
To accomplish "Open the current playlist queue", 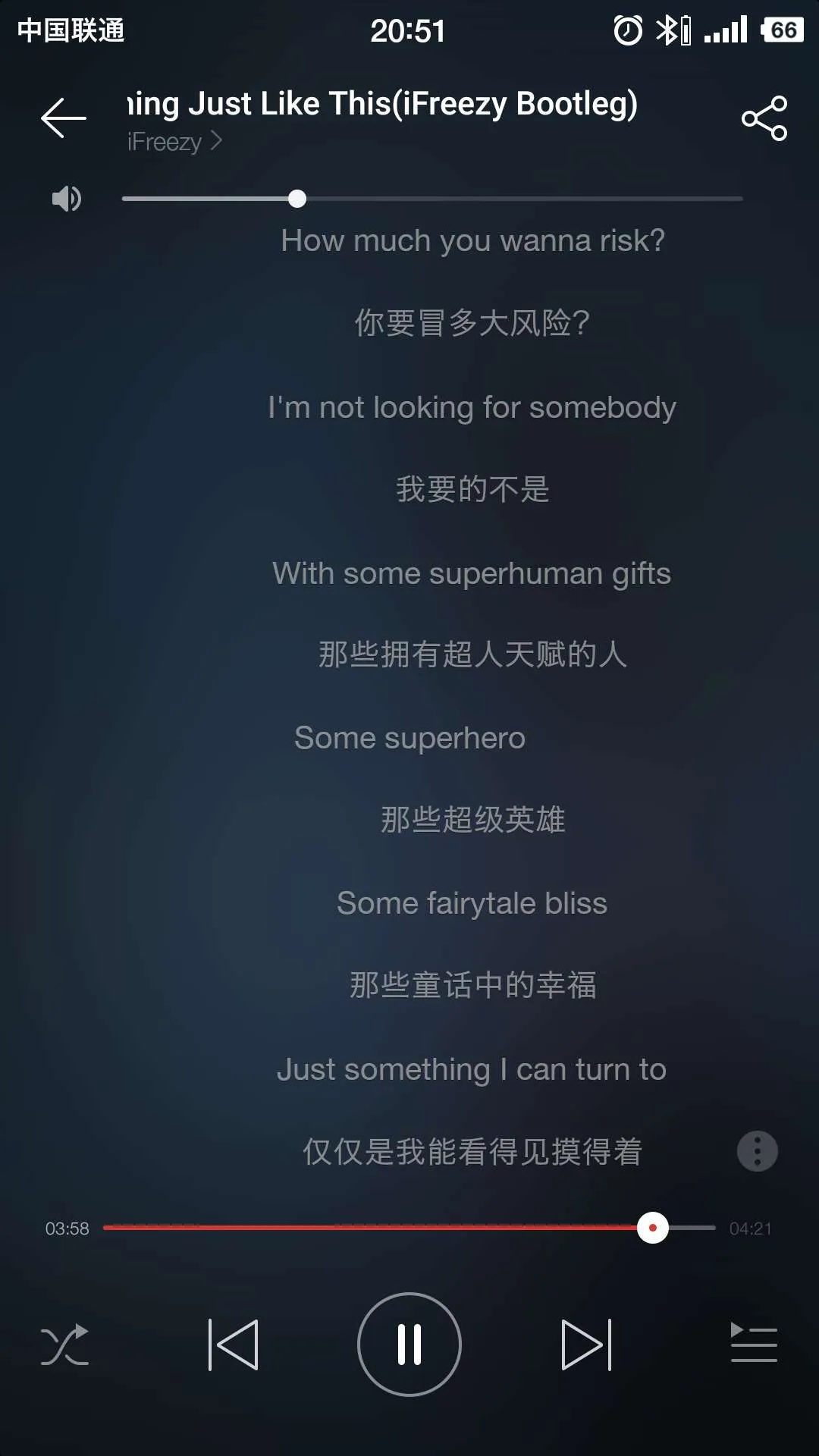I will pos(754,1342).
